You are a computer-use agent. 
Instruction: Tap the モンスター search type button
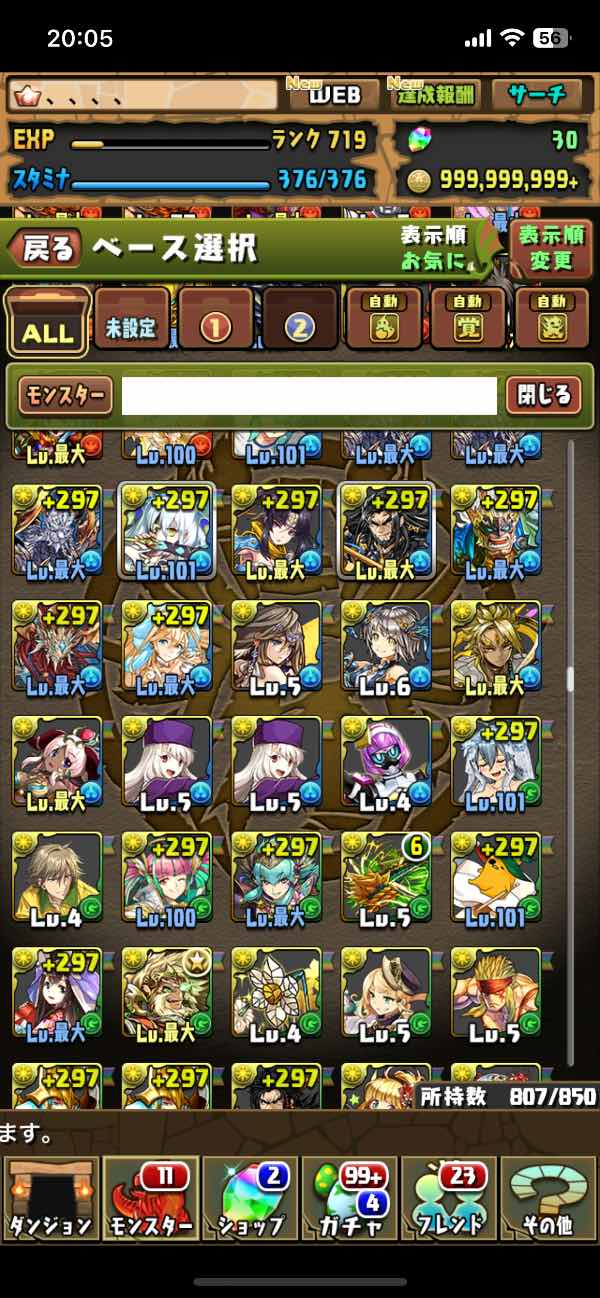[x=64, y=396]
